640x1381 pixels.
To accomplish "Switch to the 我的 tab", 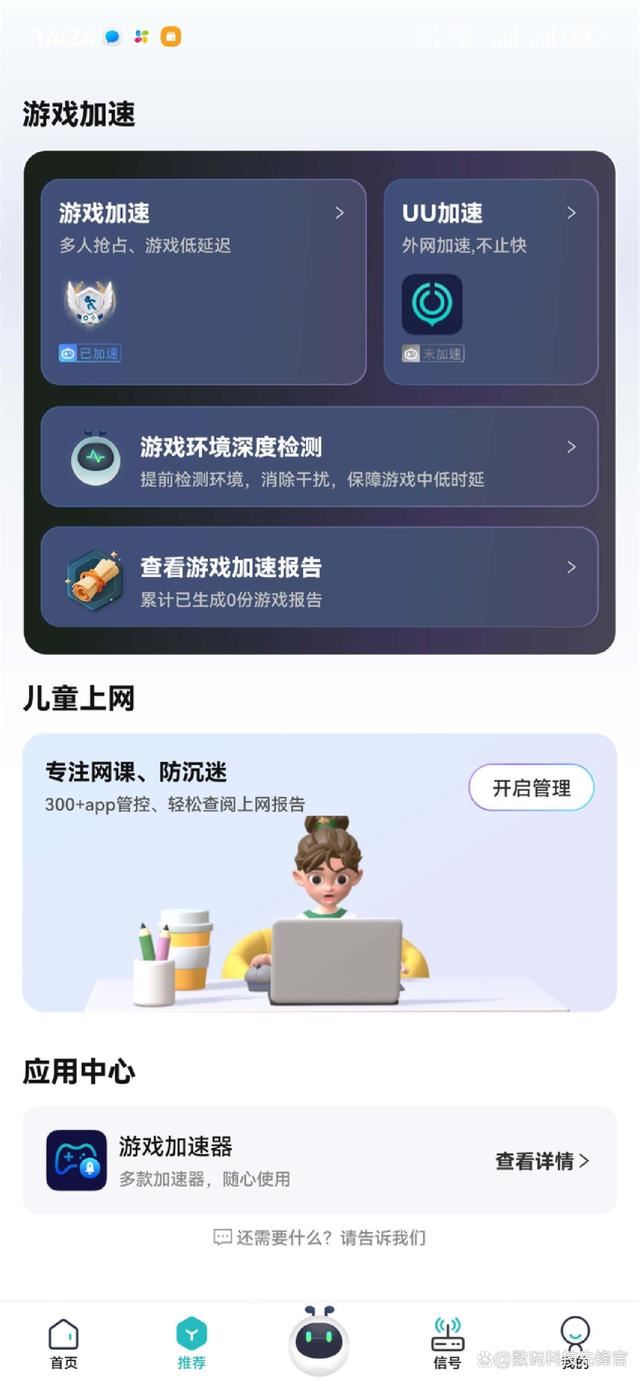I will (x=575, y=1343).
